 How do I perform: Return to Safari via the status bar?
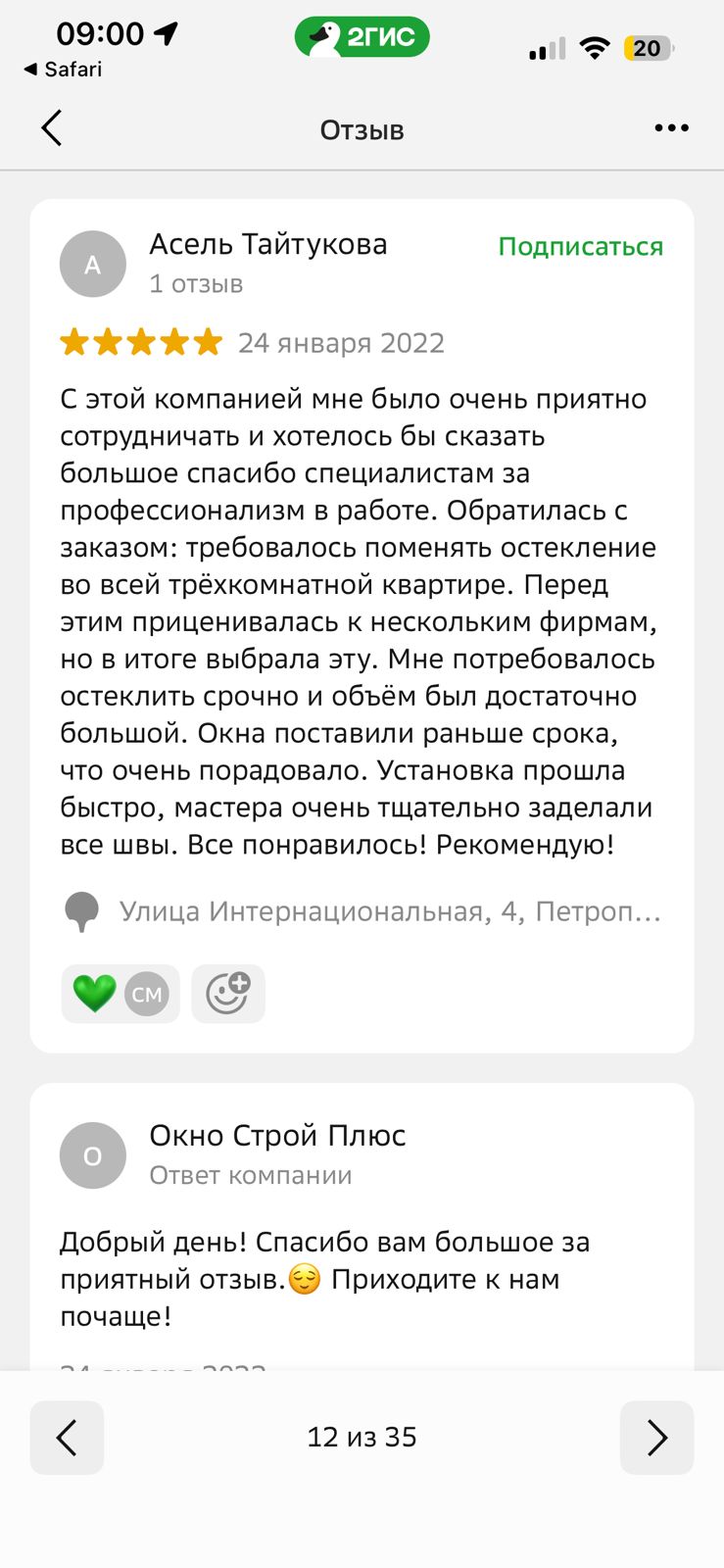(63, 70)
